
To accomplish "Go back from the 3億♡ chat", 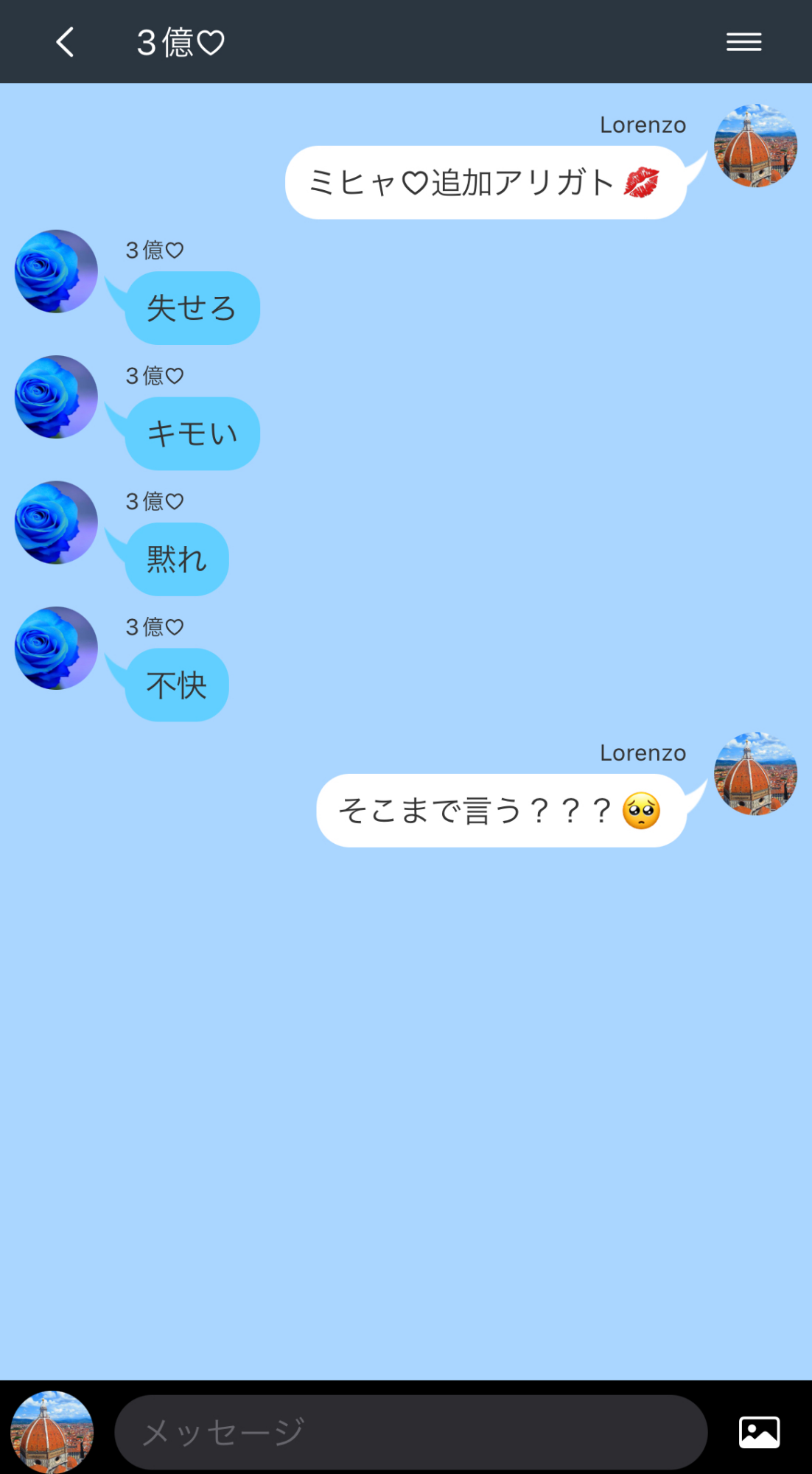I will (x=65, y=42).
